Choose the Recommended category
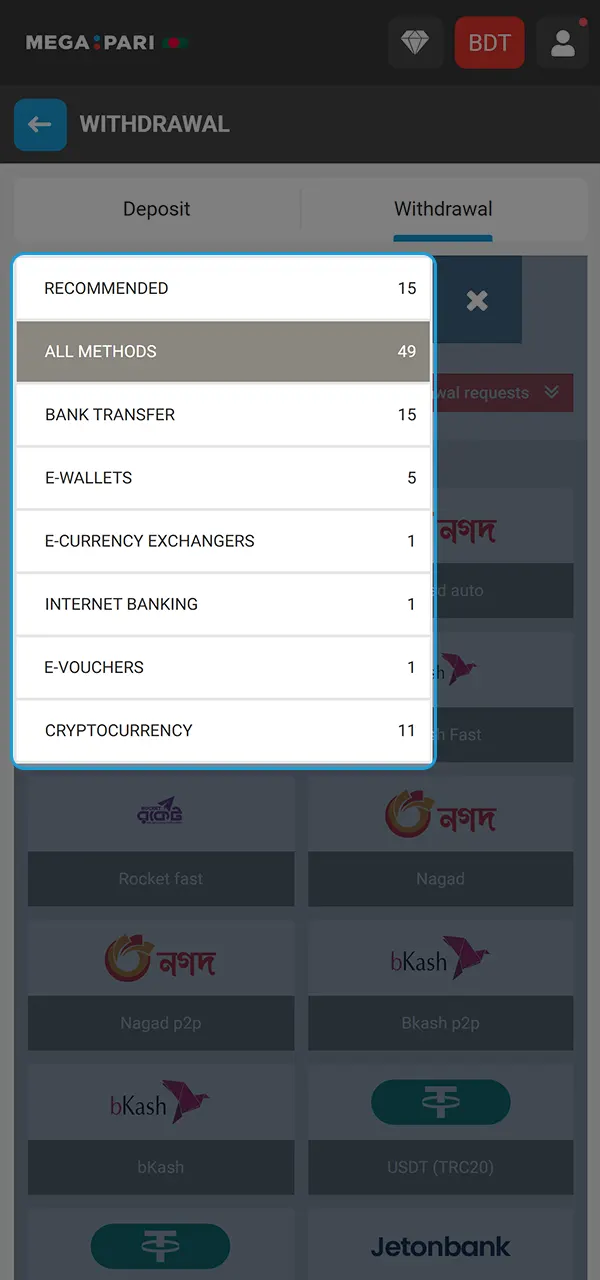This screenshot has height=1280, width=600. tap(224, 288)
